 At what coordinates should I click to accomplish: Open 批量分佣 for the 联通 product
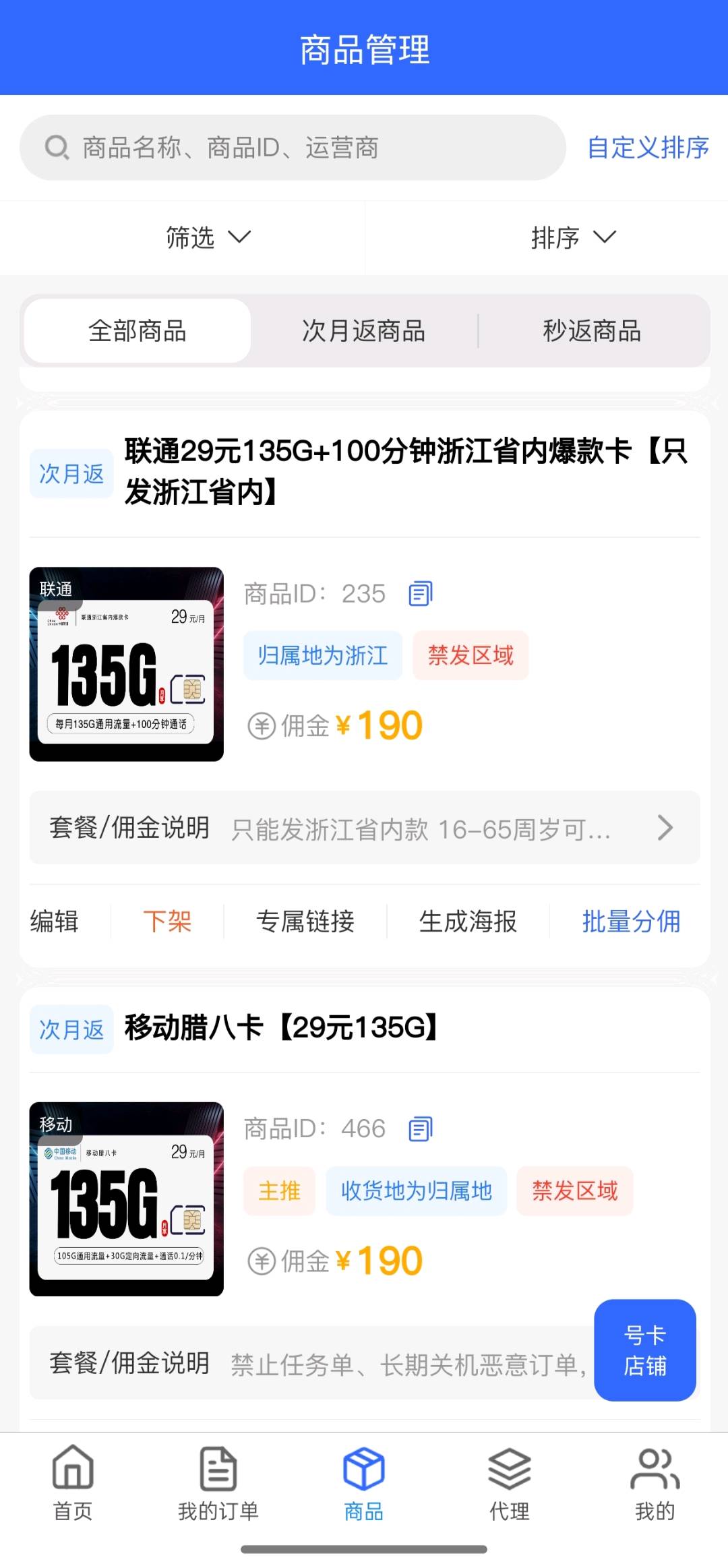click(631, 922)
